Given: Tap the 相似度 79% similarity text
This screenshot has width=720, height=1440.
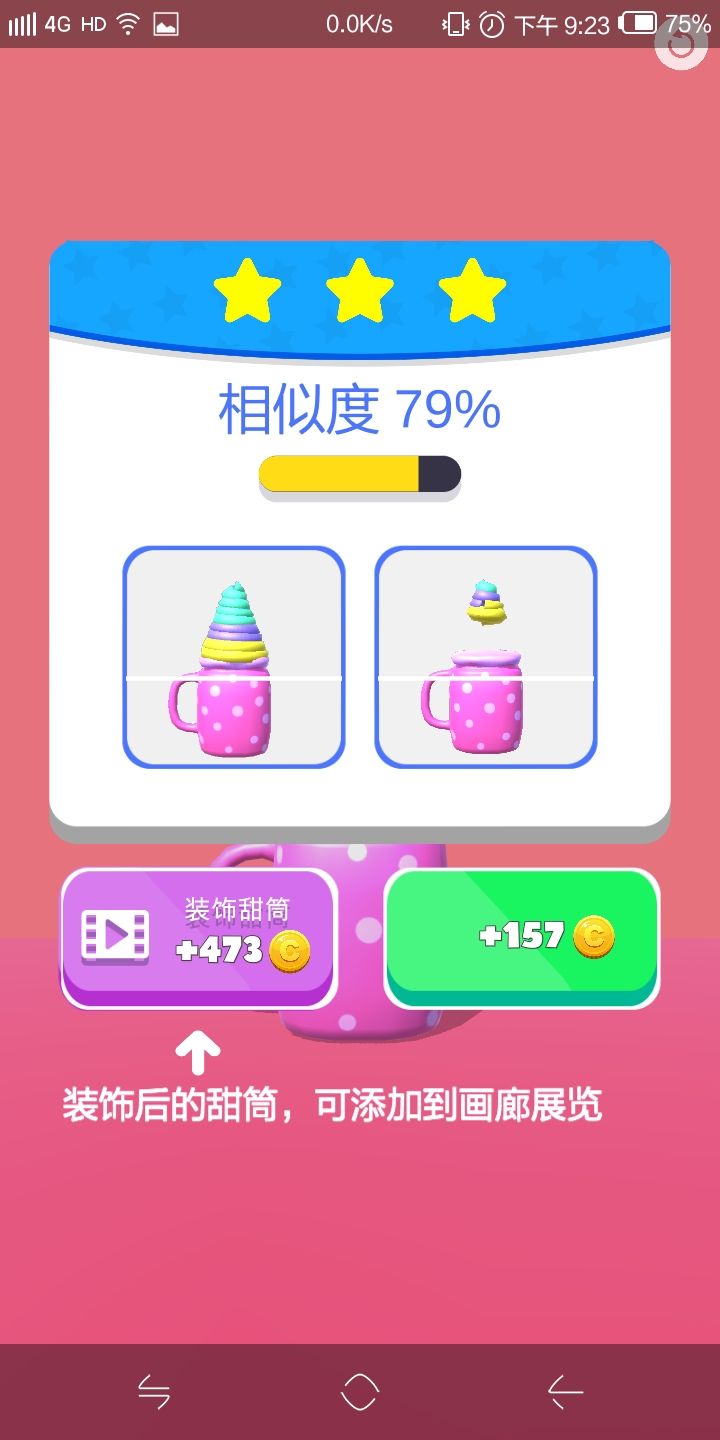Looking at the screenshot, I should (x=360, y=408).
